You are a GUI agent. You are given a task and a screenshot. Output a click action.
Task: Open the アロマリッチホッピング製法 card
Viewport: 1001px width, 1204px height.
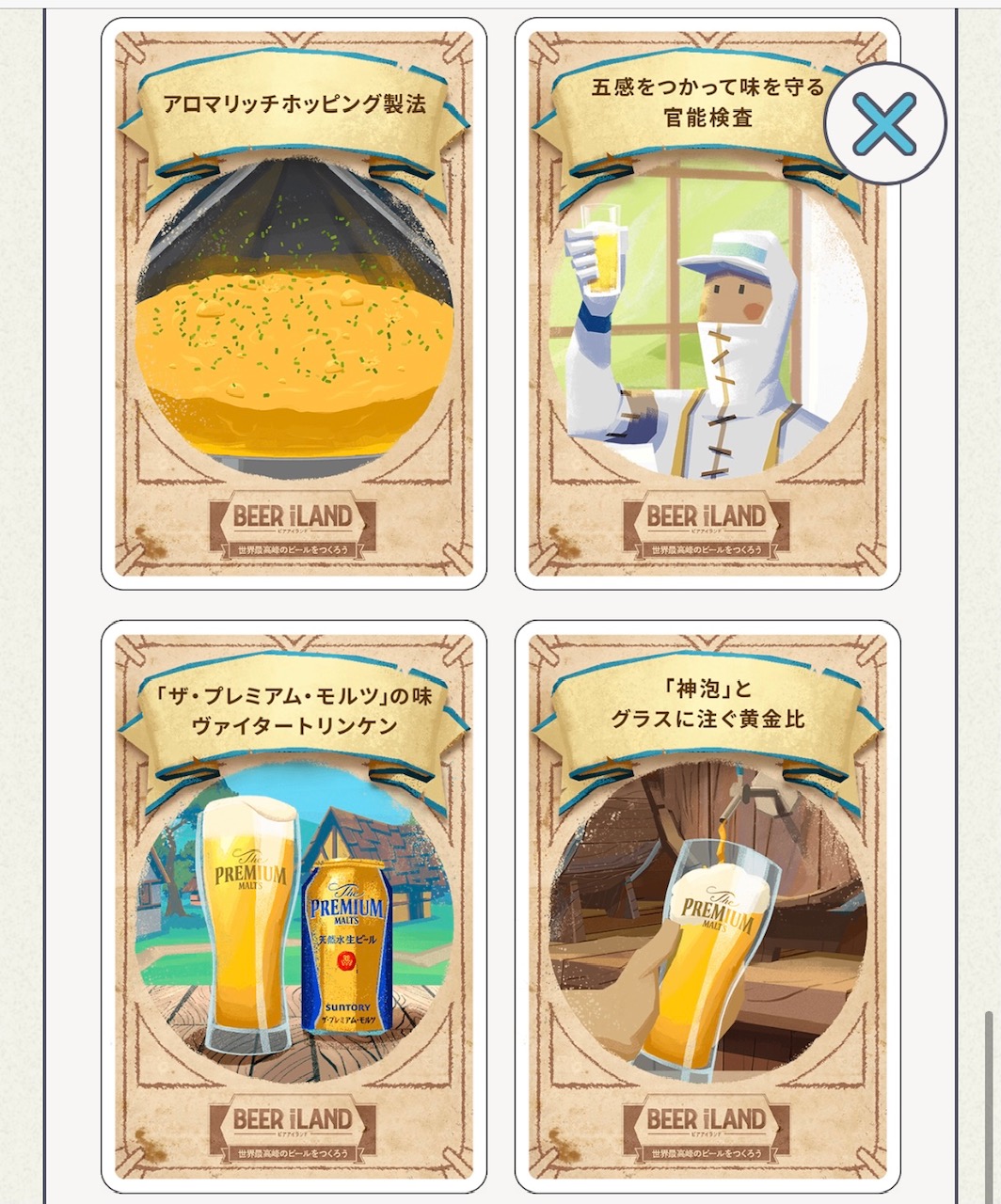coord(294,304)
